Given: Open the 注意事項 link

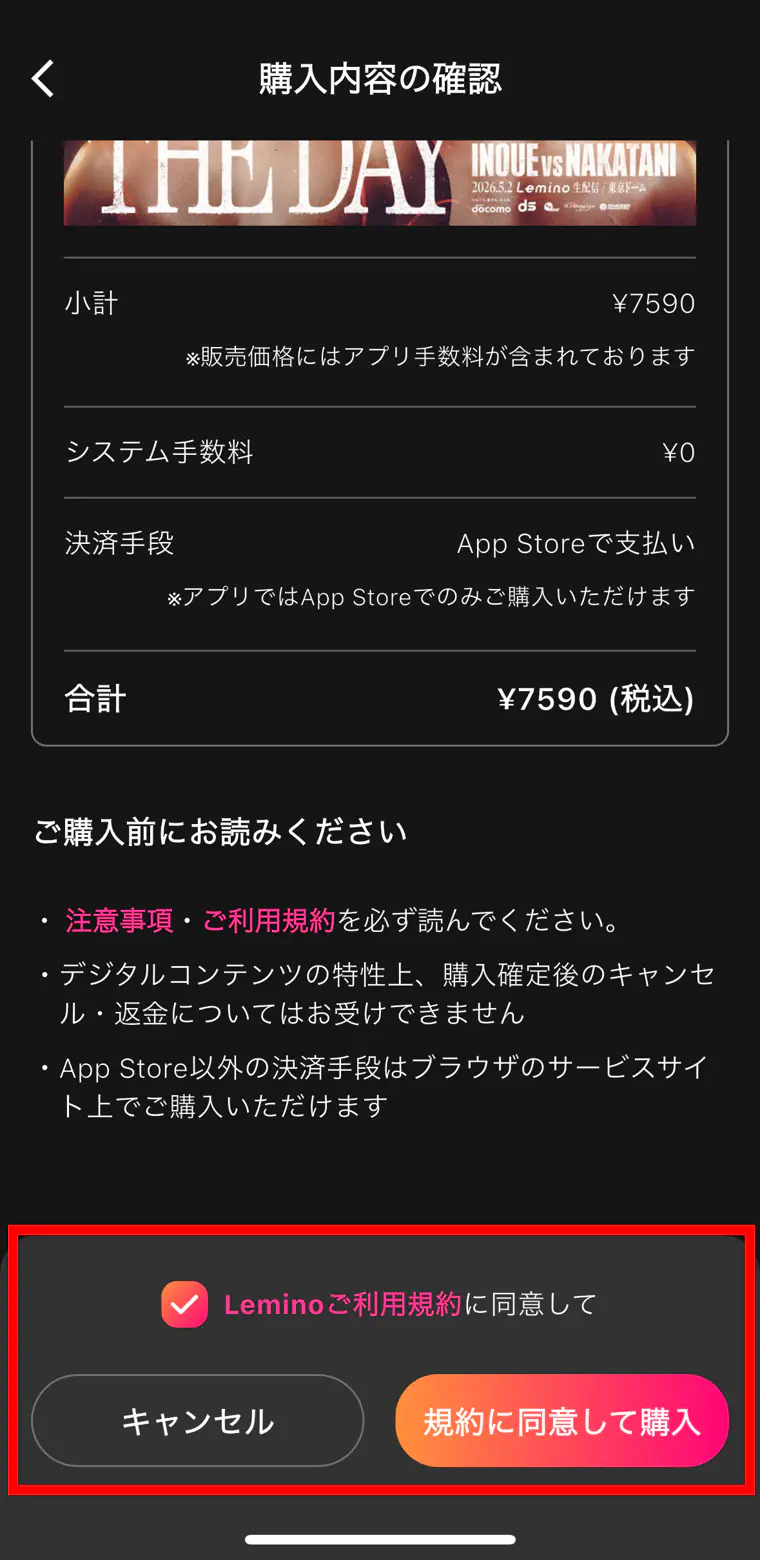Looking at the screenshot, I should (119, 920).
